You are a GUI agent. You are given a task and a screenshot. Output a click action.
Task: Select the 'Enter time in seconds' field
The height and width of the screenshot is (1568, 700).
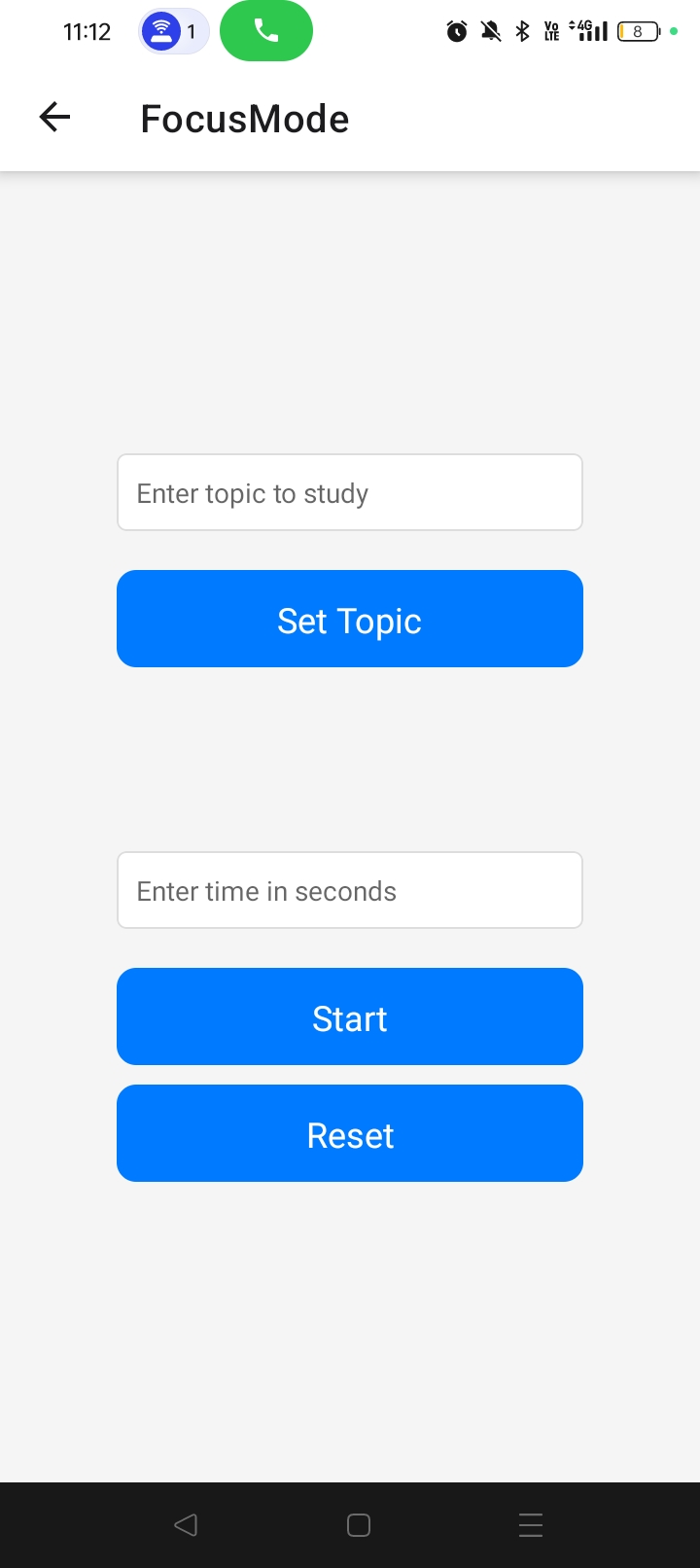click(x=350, y=890)
